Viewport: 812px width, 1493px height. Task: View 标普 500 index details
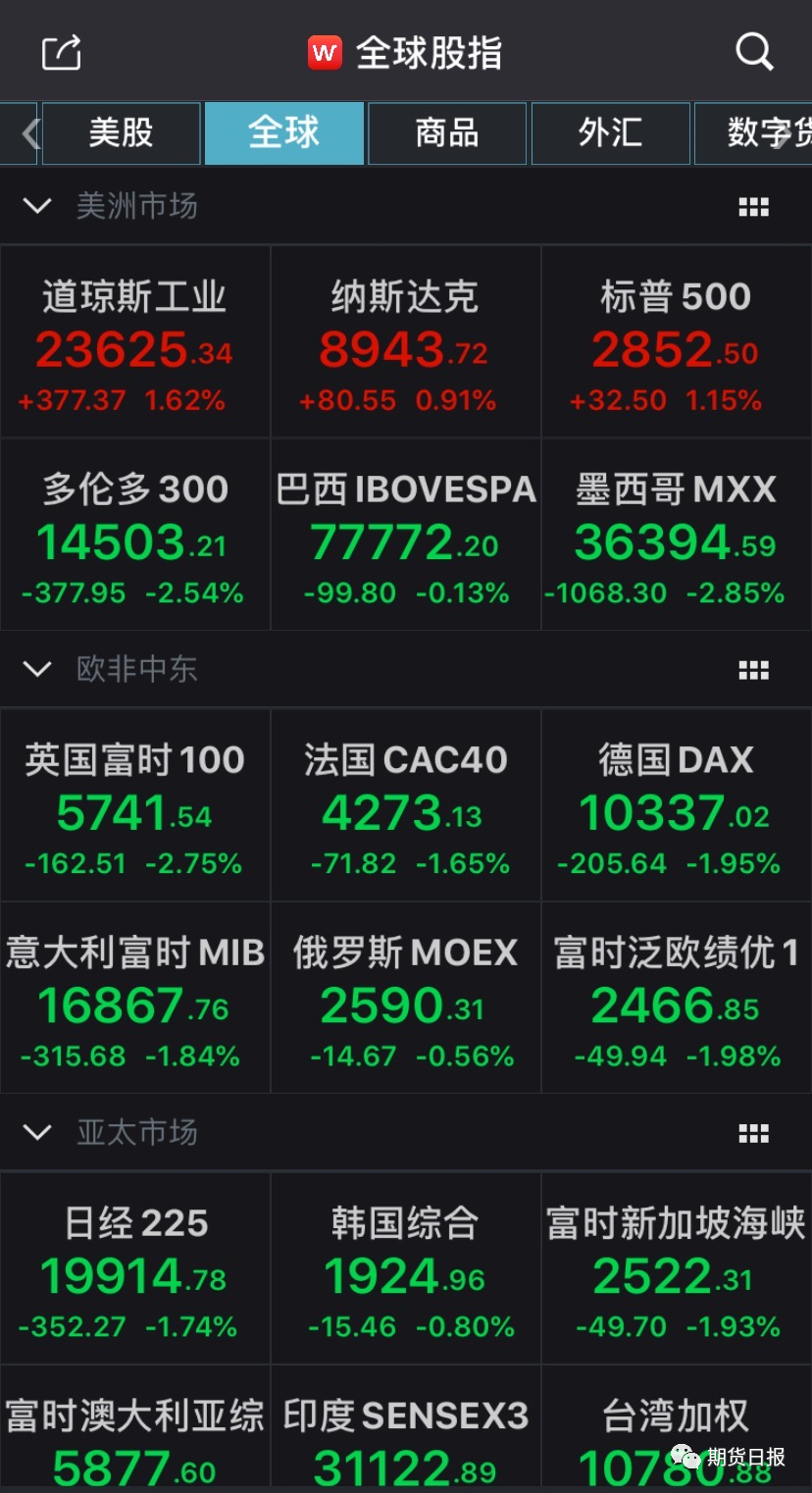click(x=676, y=343)
